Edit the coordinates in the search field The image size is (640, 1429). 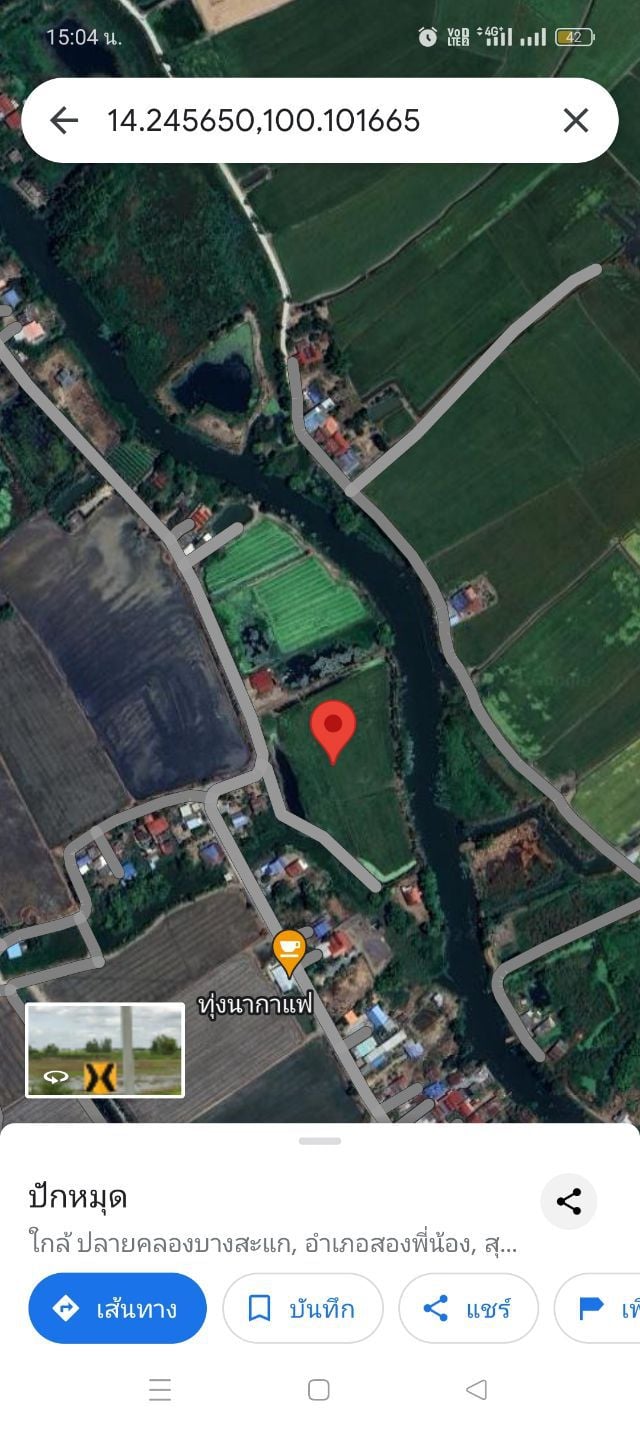(300, 121)
